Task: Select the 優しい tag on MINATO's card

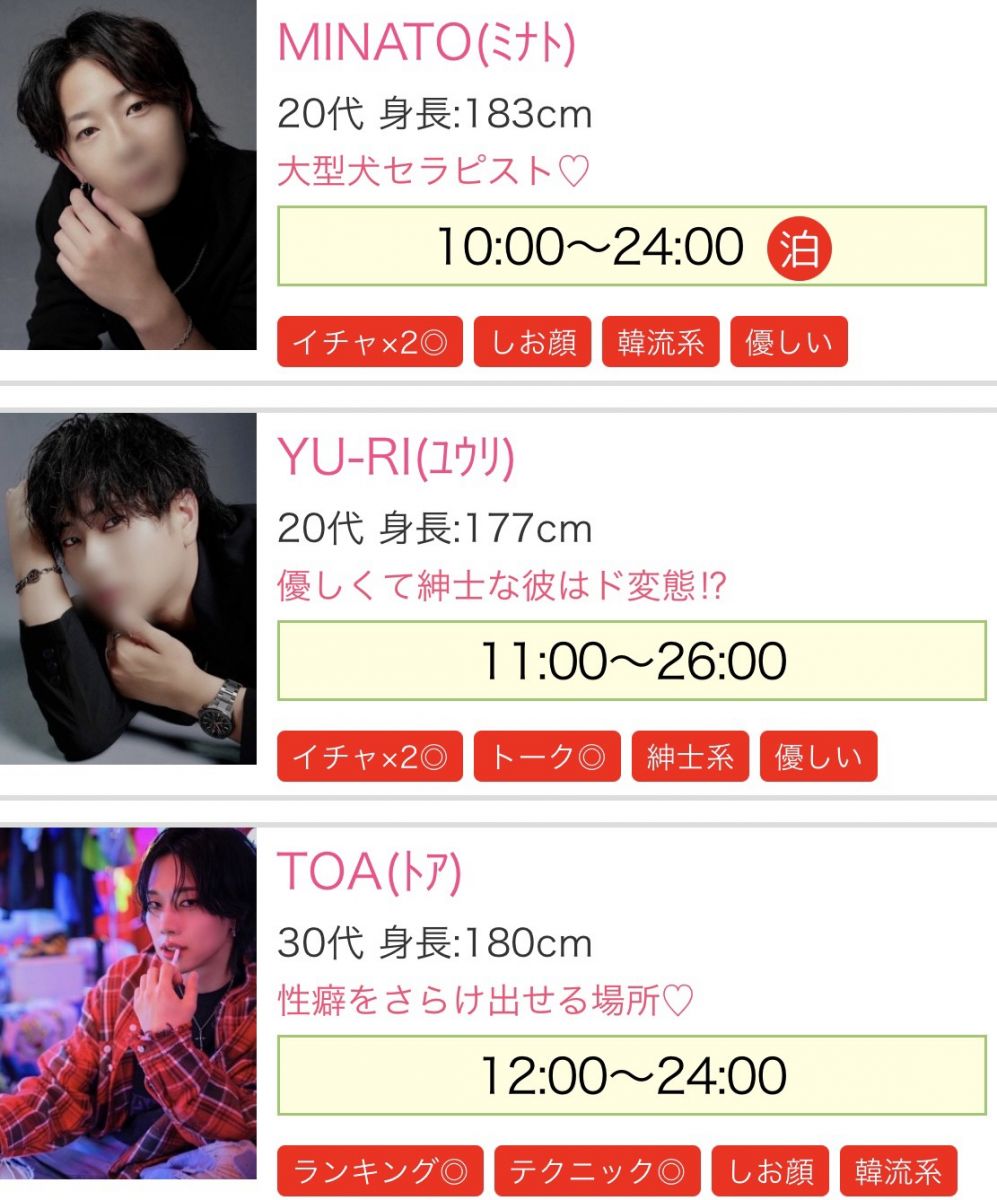Action: coord(789,343)
